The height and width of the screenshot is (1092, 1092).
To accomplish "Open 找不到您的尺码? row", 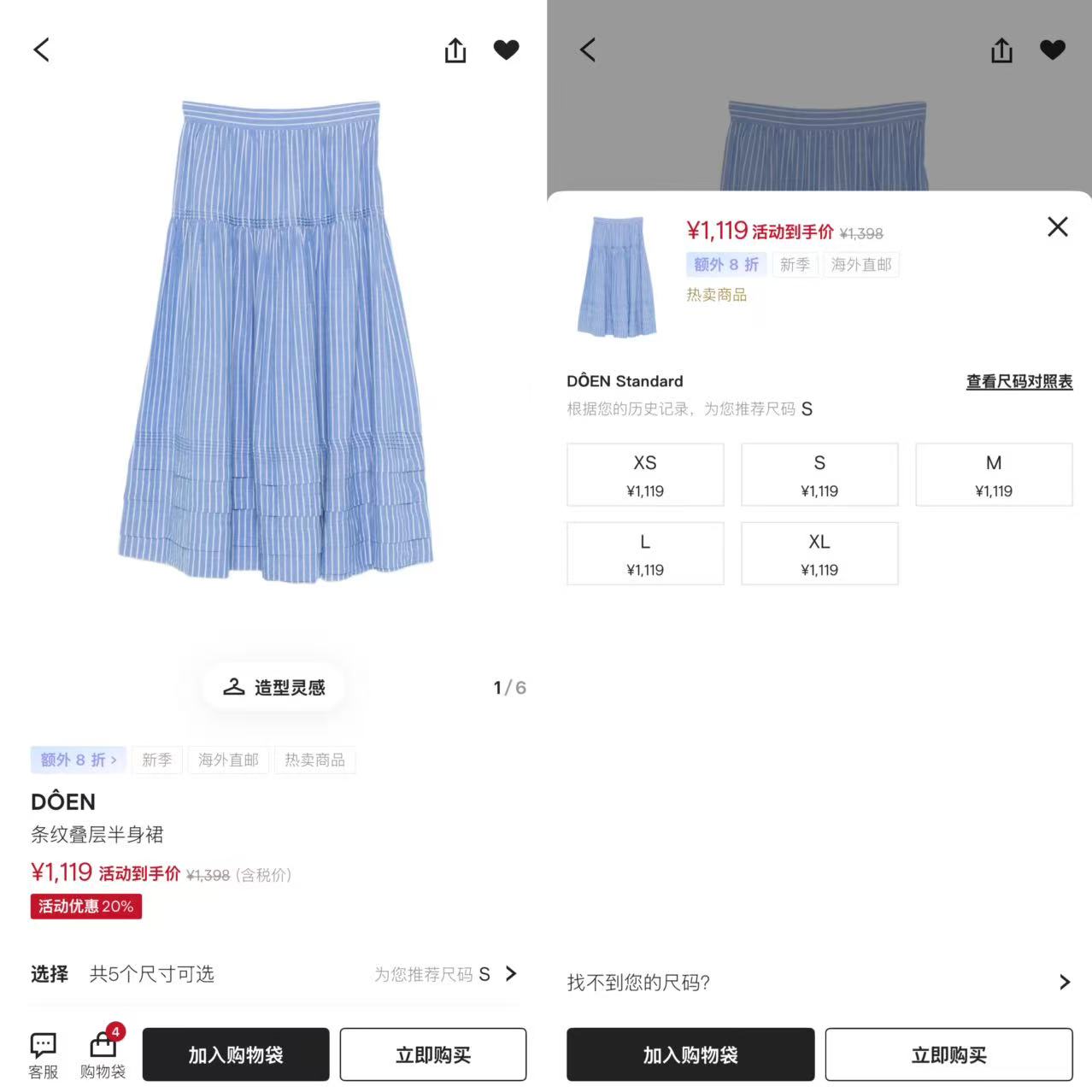I will pos(819,982).
